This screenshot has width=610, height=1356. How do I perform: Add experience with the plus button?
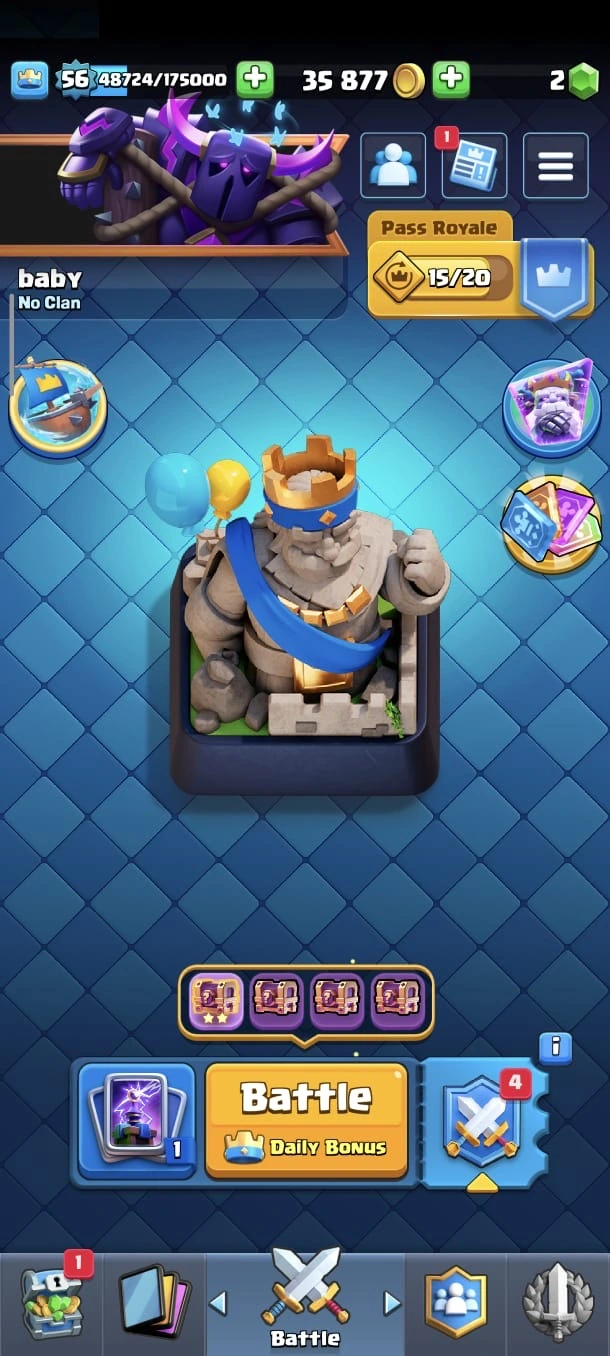(x=255, y=79)
